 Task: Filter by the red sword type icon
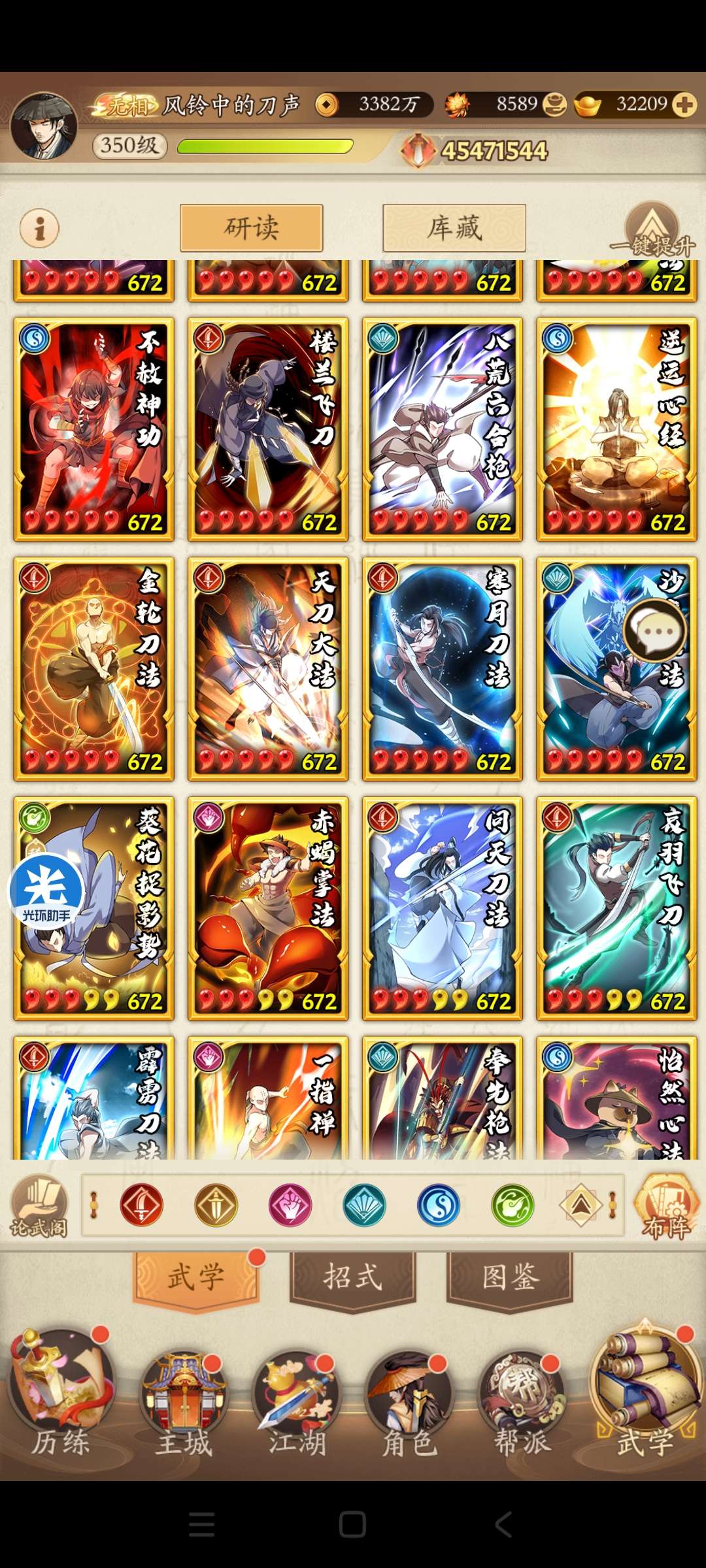tap(141, 1205)
